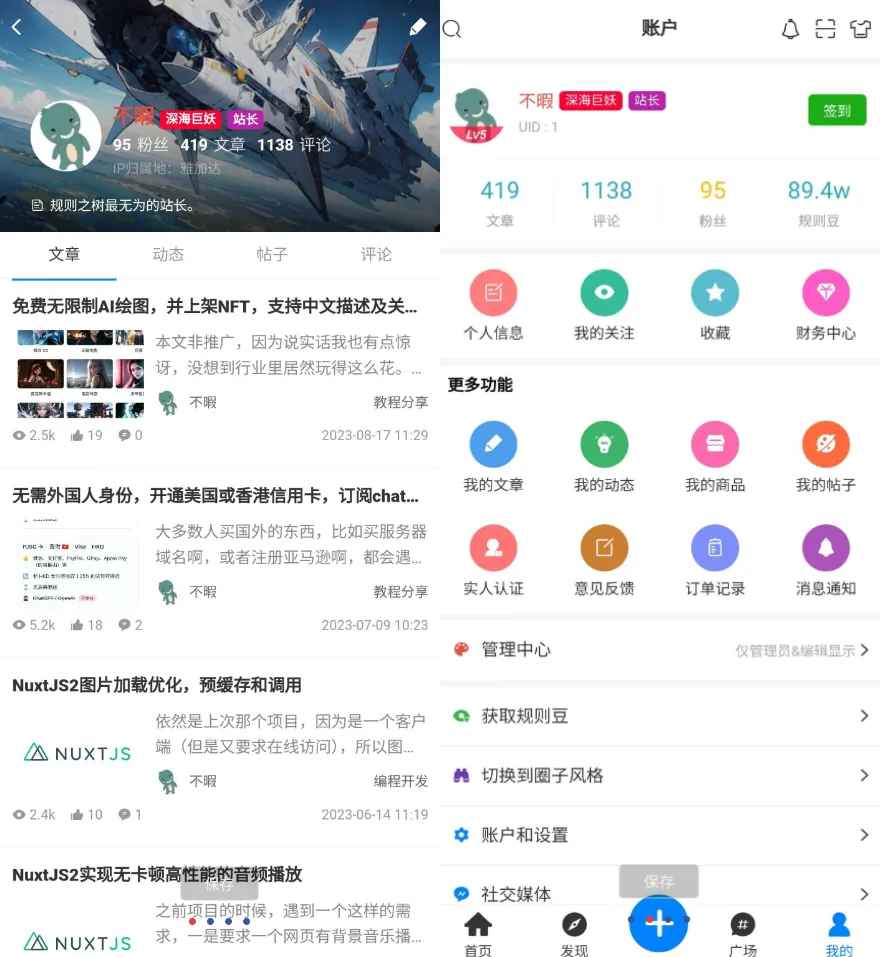This screenshot has width=880, height=957.
Task: Expand 账户和设置 settings row
Action: pyautogui.click(x=660, y=835)
